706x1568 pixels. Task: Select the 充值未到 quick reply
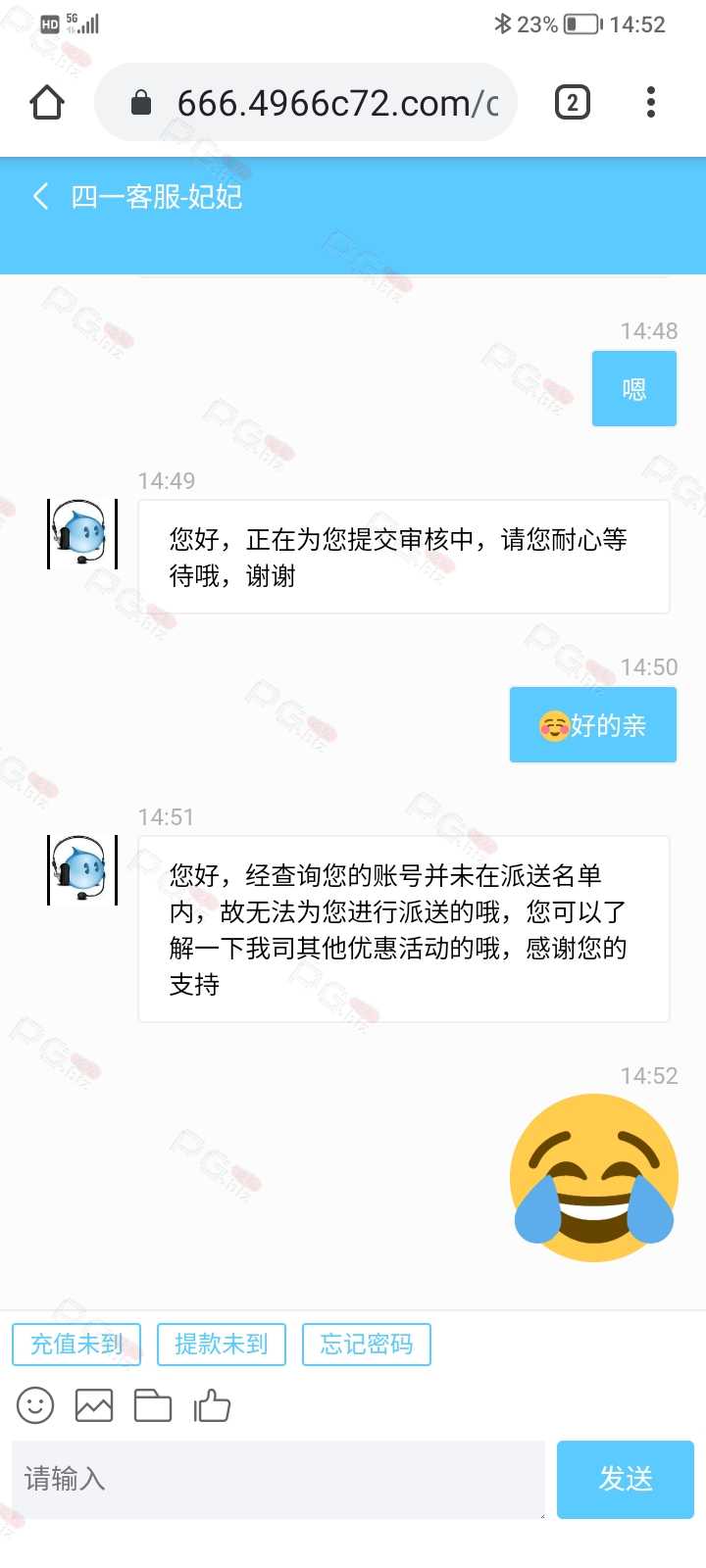76,1345
